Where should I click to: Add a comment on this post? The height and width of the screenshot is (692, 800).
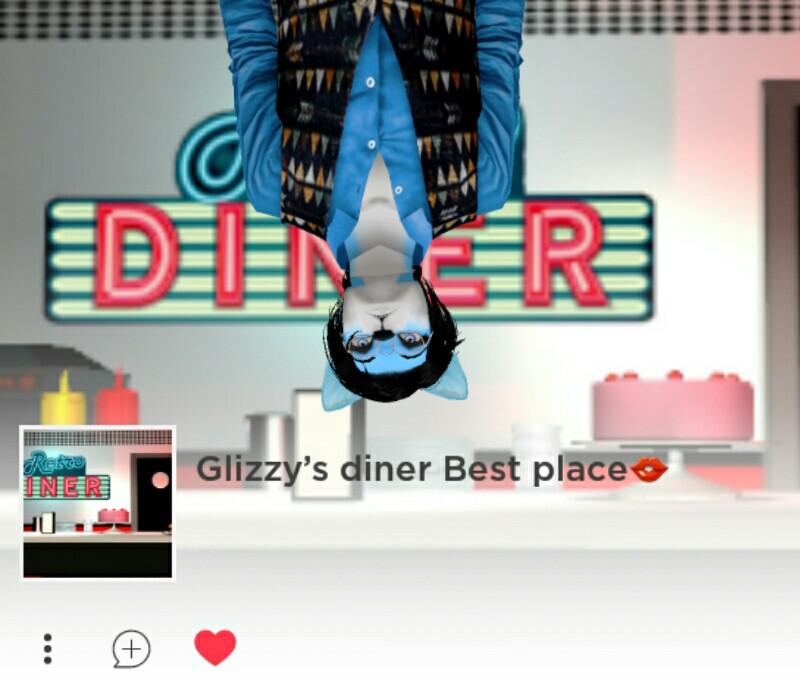click(x=131, y=649)
